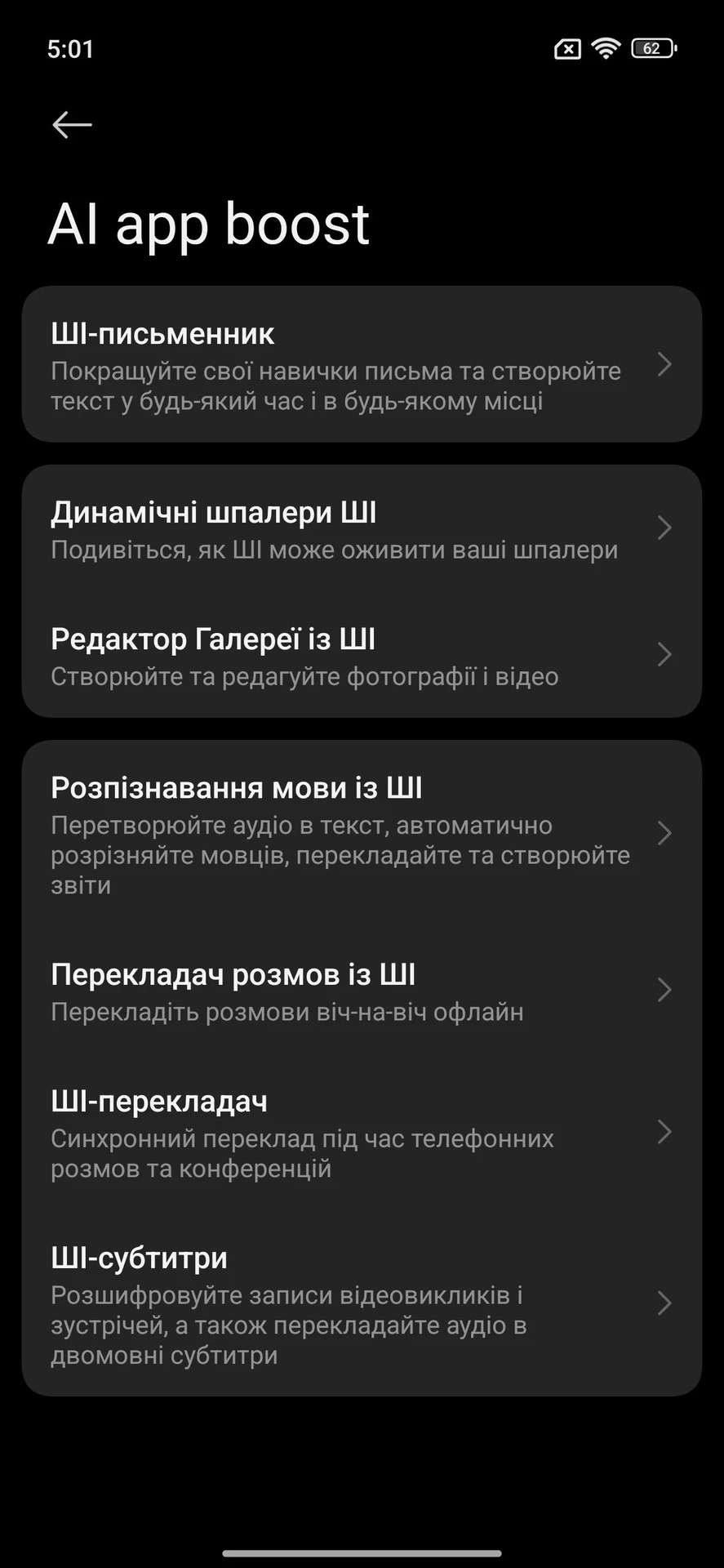Open Розпізнавання мови із ШІ

pos(361,834)
